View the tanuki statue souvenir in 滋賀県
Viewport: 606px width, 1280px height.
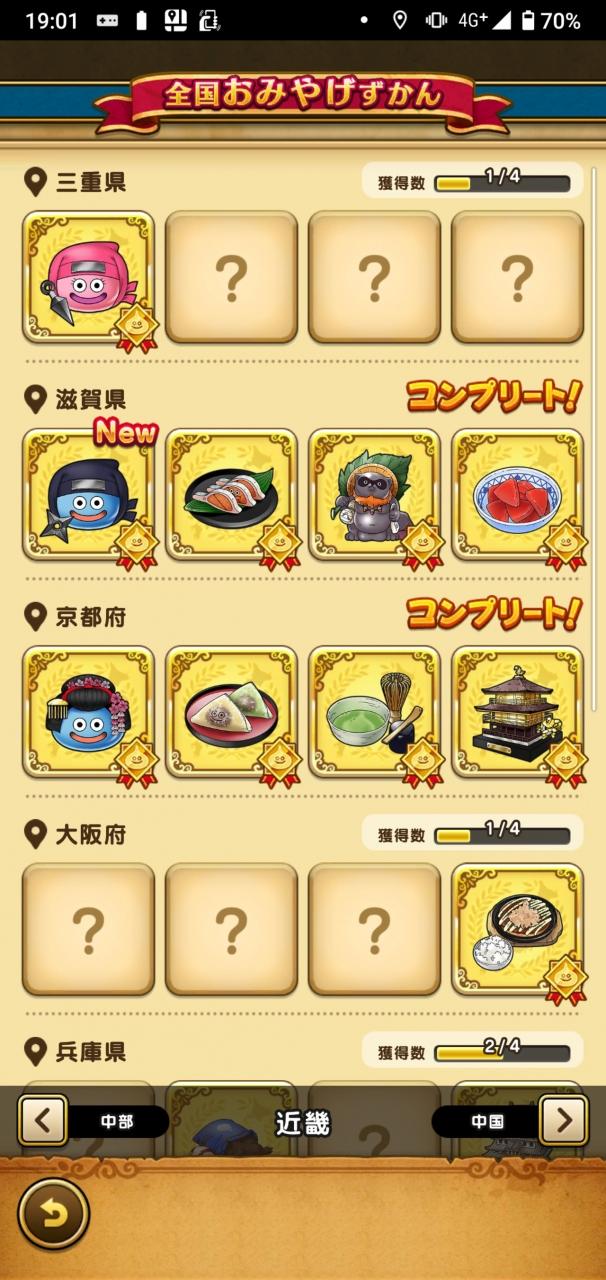(374, 495)
